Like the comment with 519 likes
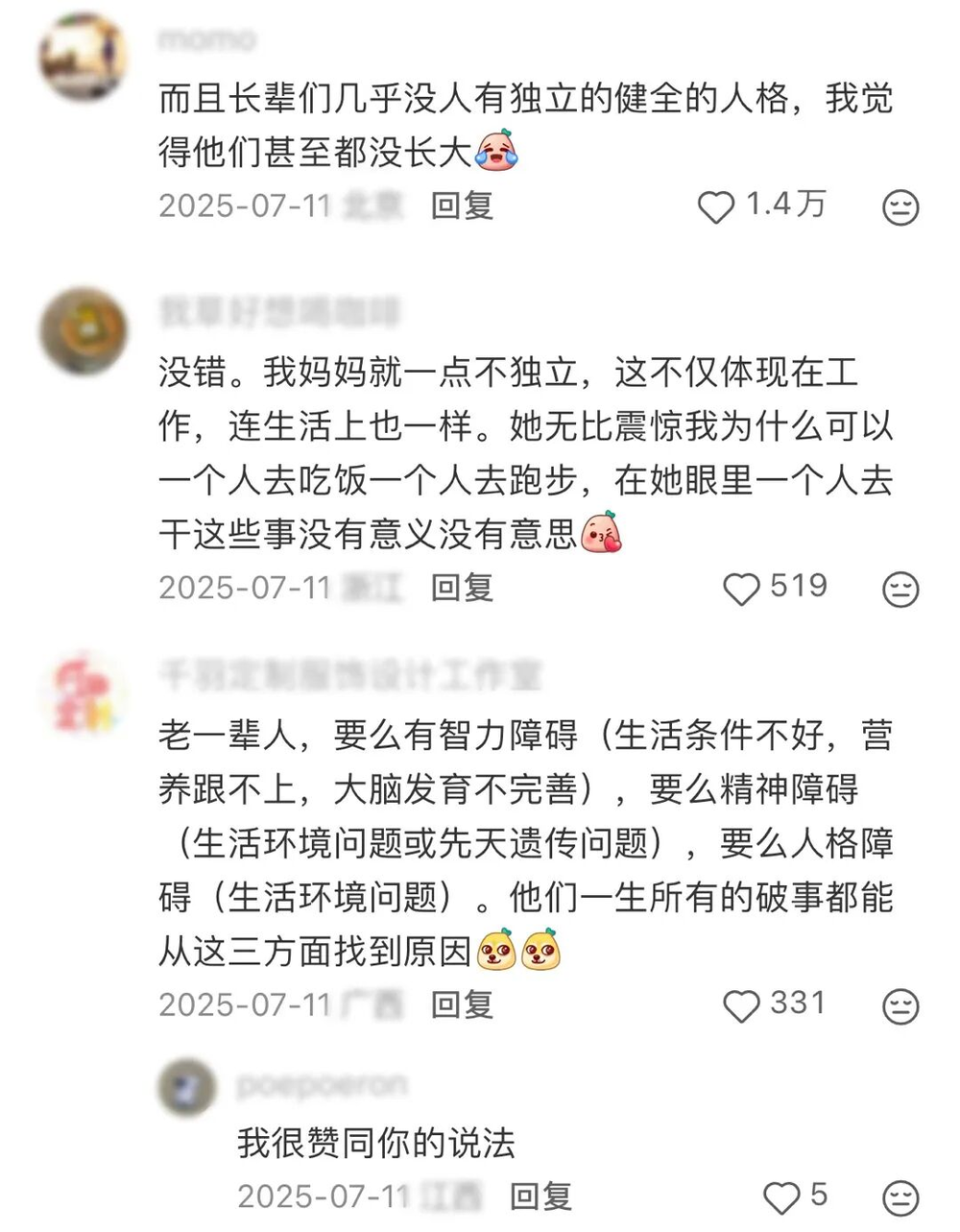 pyautogui.click(x=740, y=589)
